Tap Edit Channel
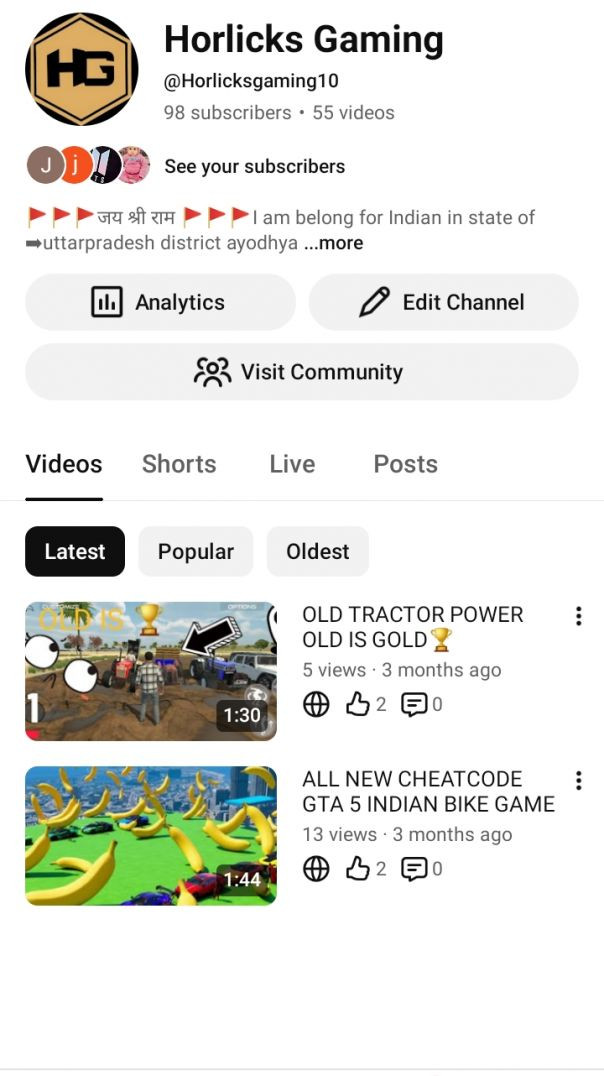604x1076 pixels. coord(443,302)
